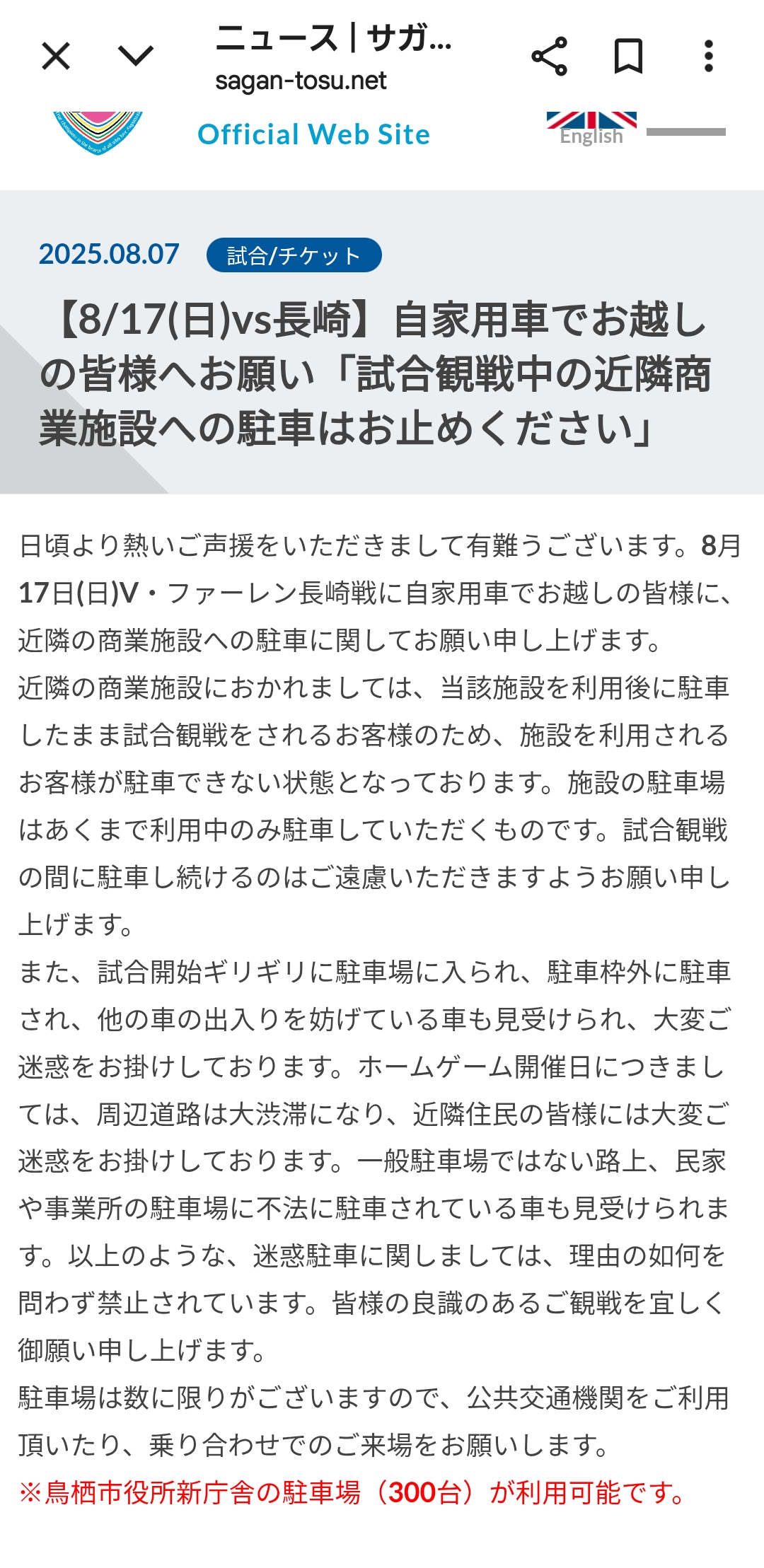
Task: Close the in-app browser tab
Action: pyautogui.click(x=56, y=57)
